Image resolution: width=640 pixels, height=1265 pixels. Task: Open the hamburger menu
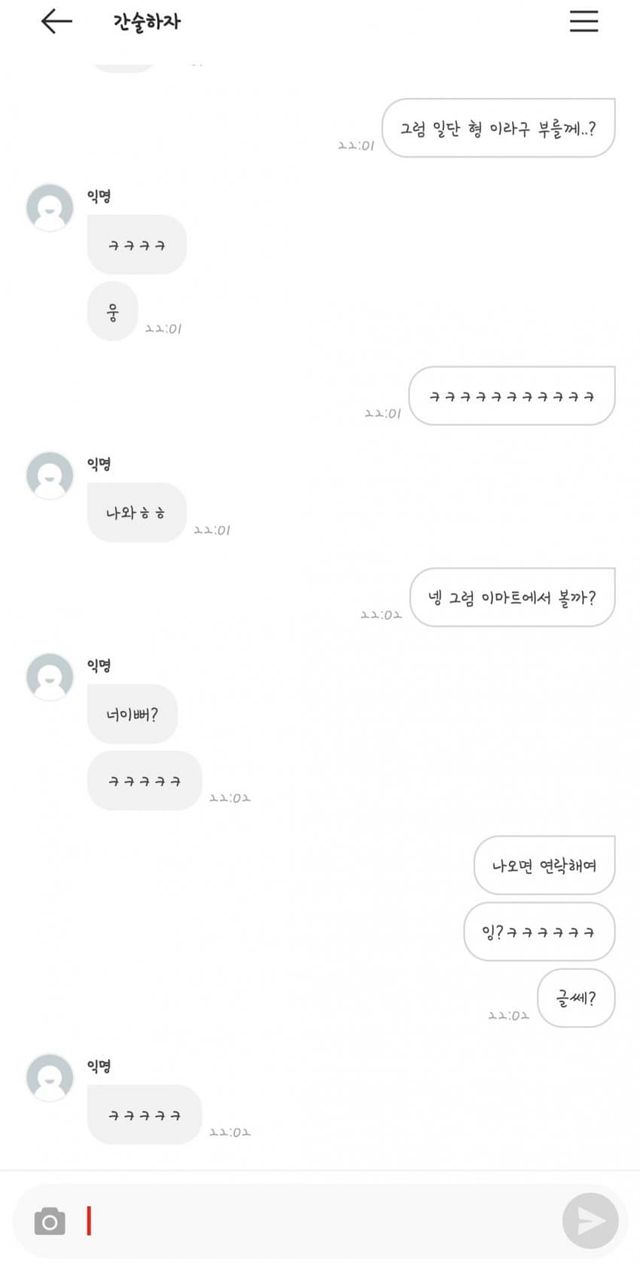point(584,22)
